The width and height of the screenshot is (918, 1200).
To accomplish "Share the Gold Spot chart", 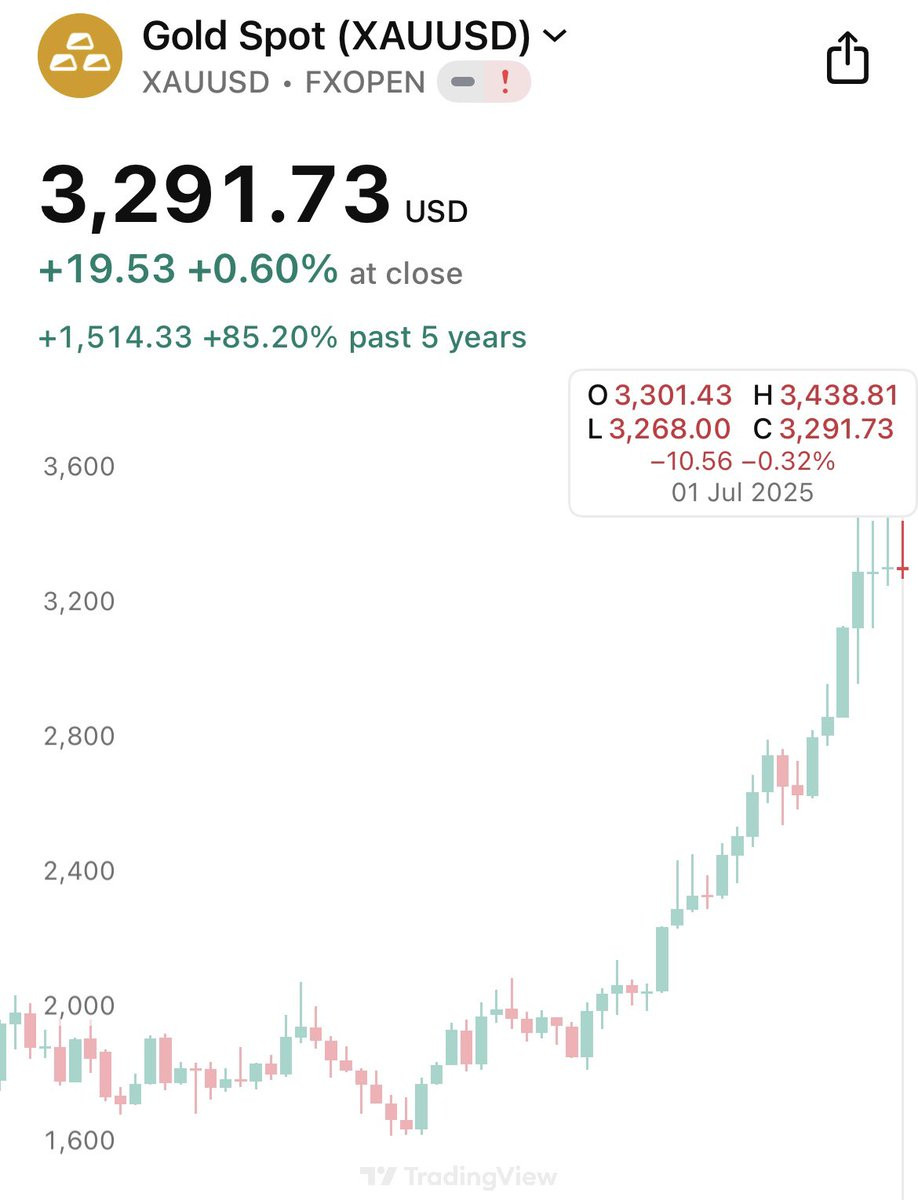I will [847, 58].
